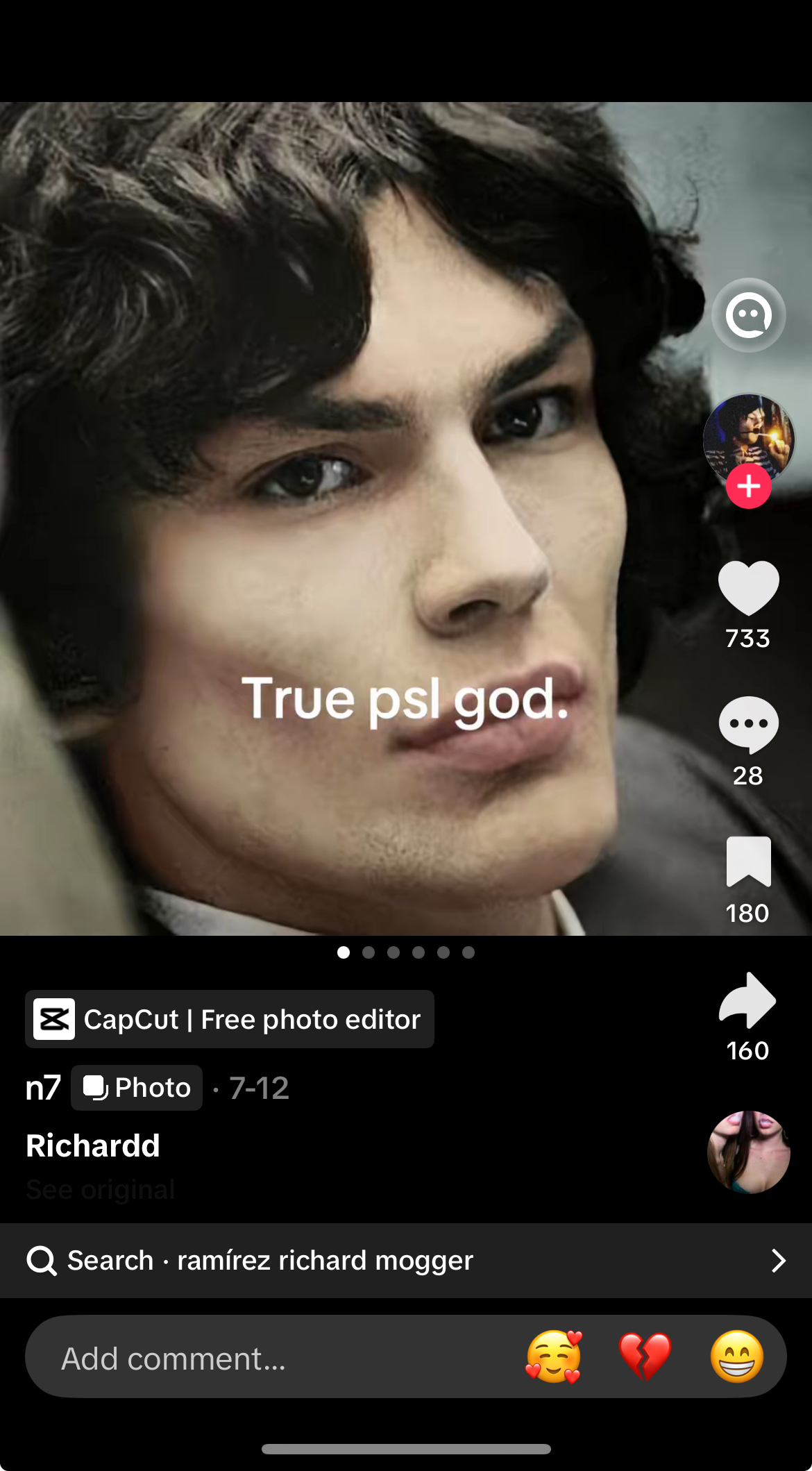Bookmark this post to favorites
This screenshot has width=812, height=1471.
(748, 861)
